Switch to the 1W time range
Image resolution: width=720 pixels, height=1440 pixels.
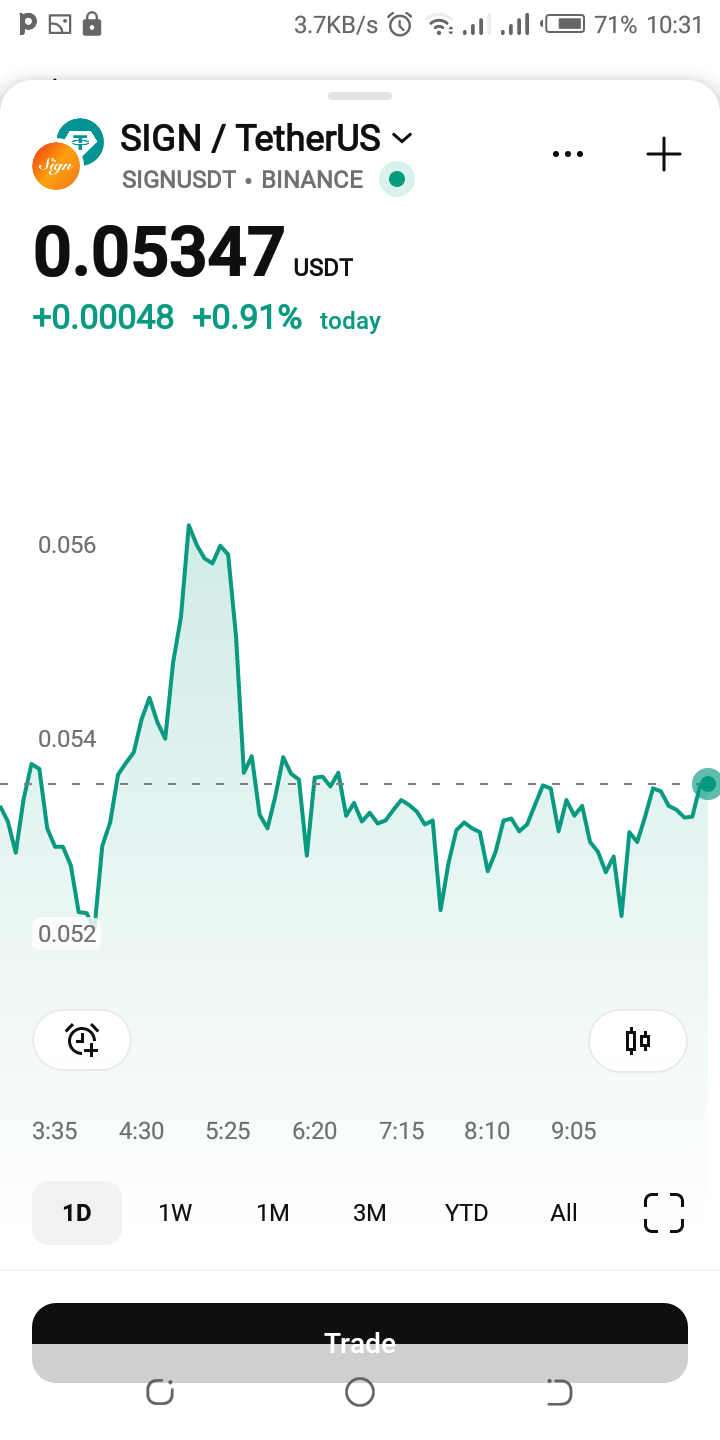pos(175,1213)
